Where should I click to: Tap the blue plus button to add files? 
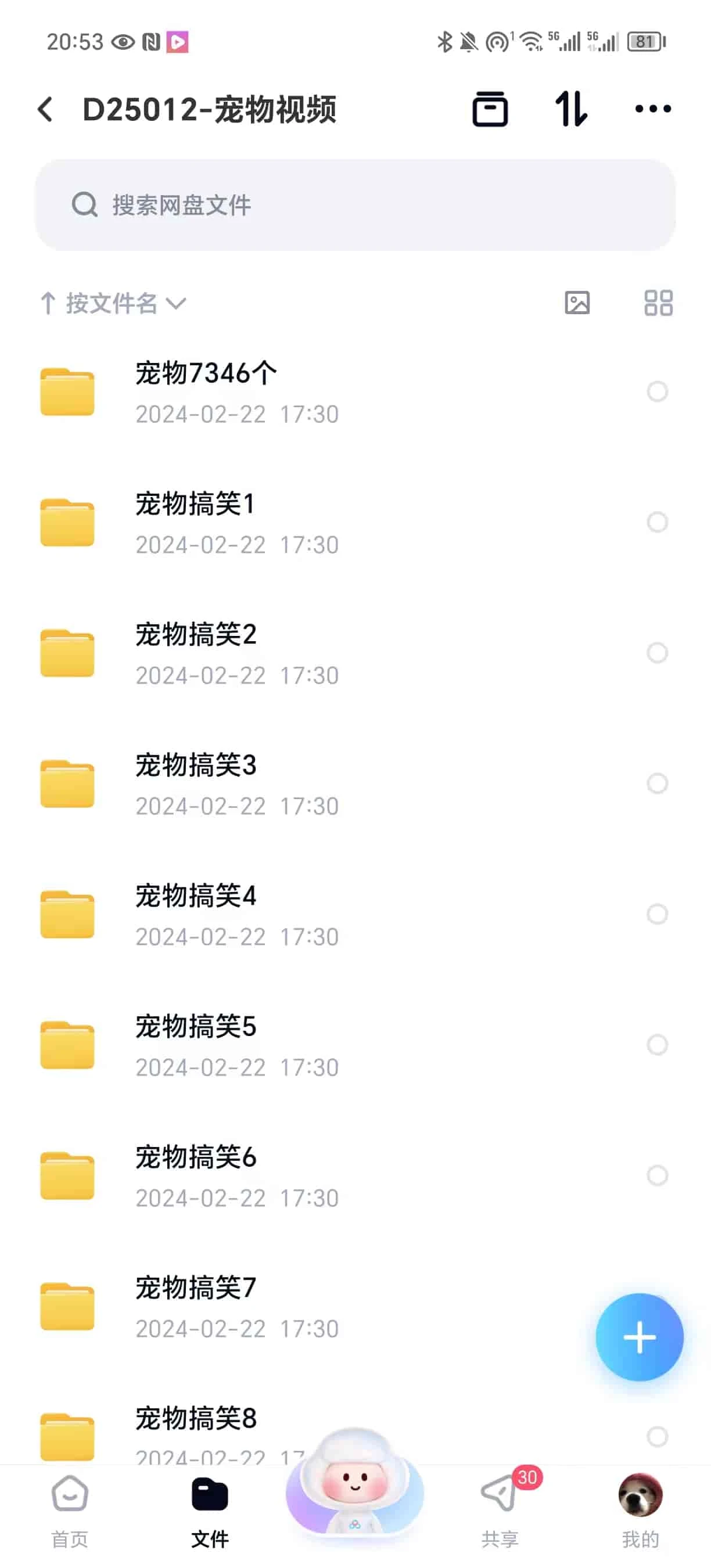(x=639, y=1337)
